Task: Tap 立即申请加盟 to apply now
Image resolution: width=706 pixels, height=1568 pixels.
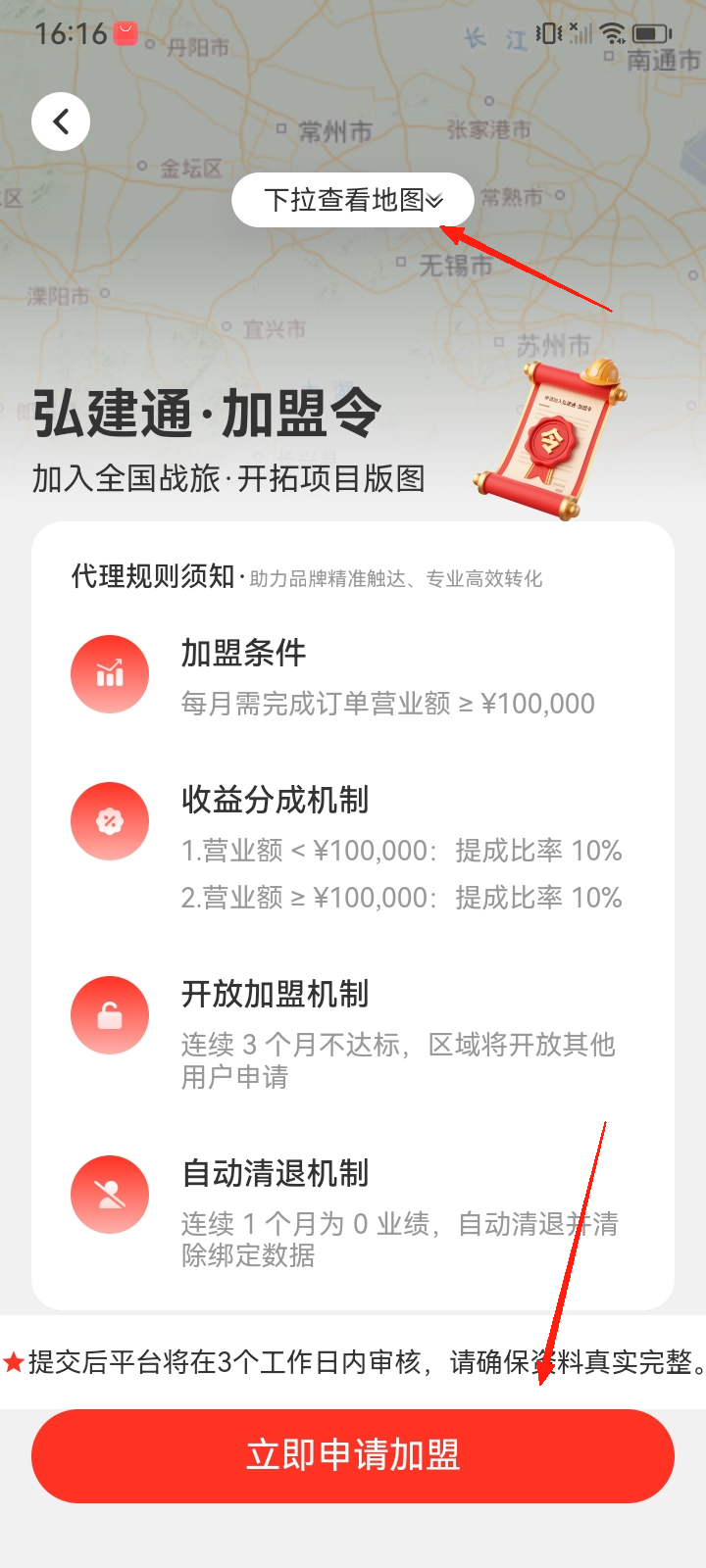Action: coord(353,1455)
